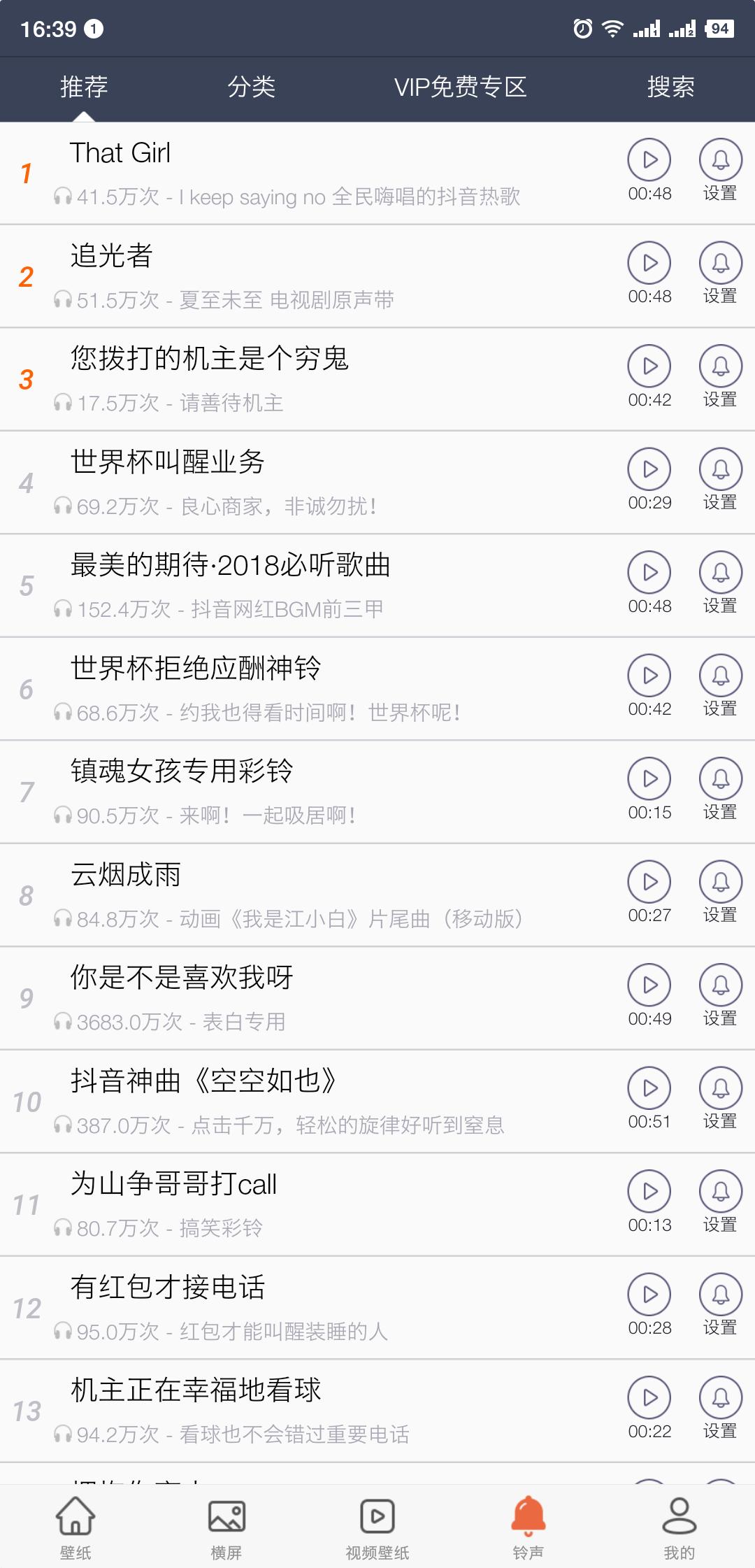Viewport: 755px width, 1568px height.
Task: Open 设置 bell icon for "有红包才接电话"
Action: click(719, 1295)
